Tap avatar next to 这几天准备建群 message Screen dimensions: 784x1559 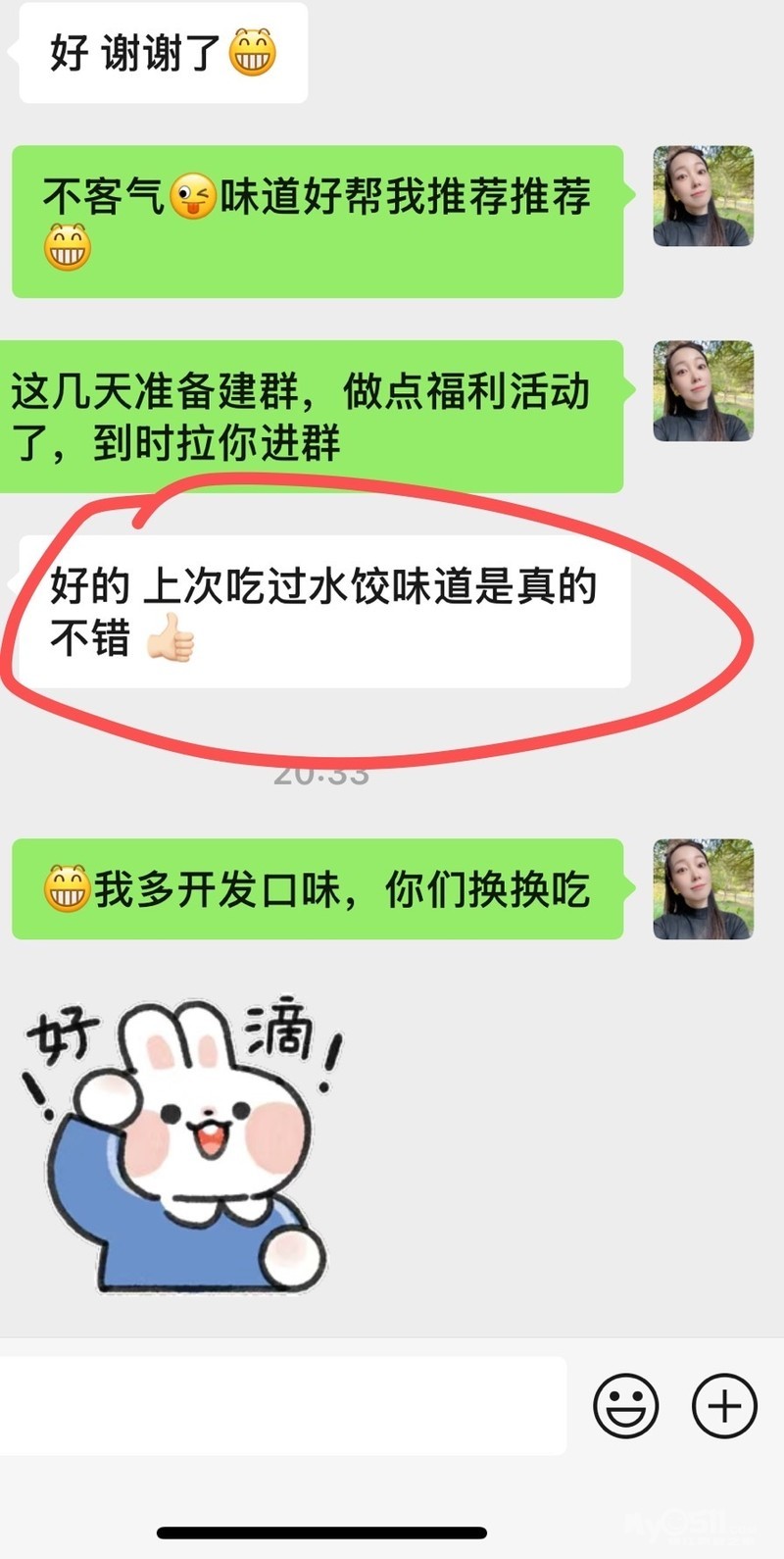click(703, 390)
